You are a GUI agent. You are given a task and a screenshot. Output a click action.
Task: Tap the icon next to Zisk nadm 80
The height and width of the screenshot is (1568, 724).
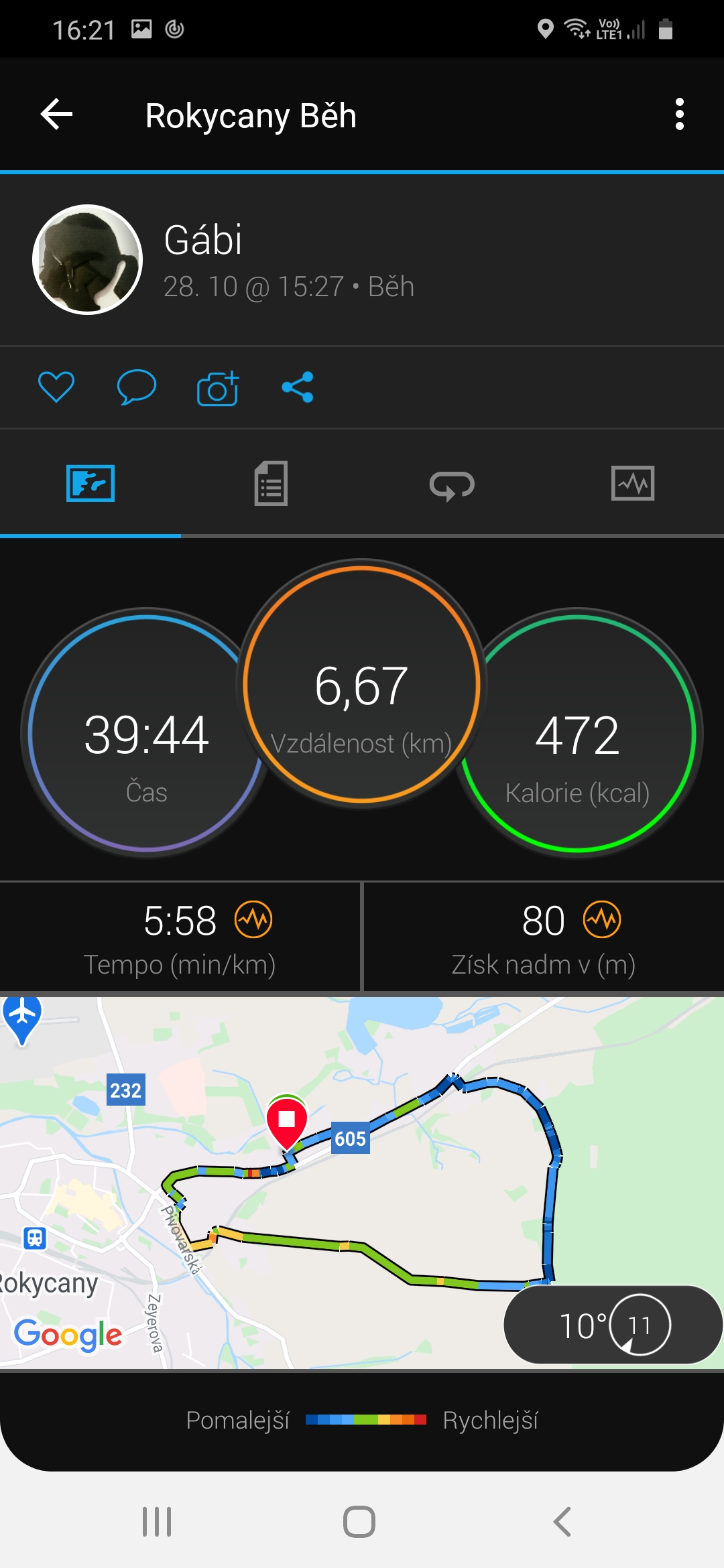[602, 920]
